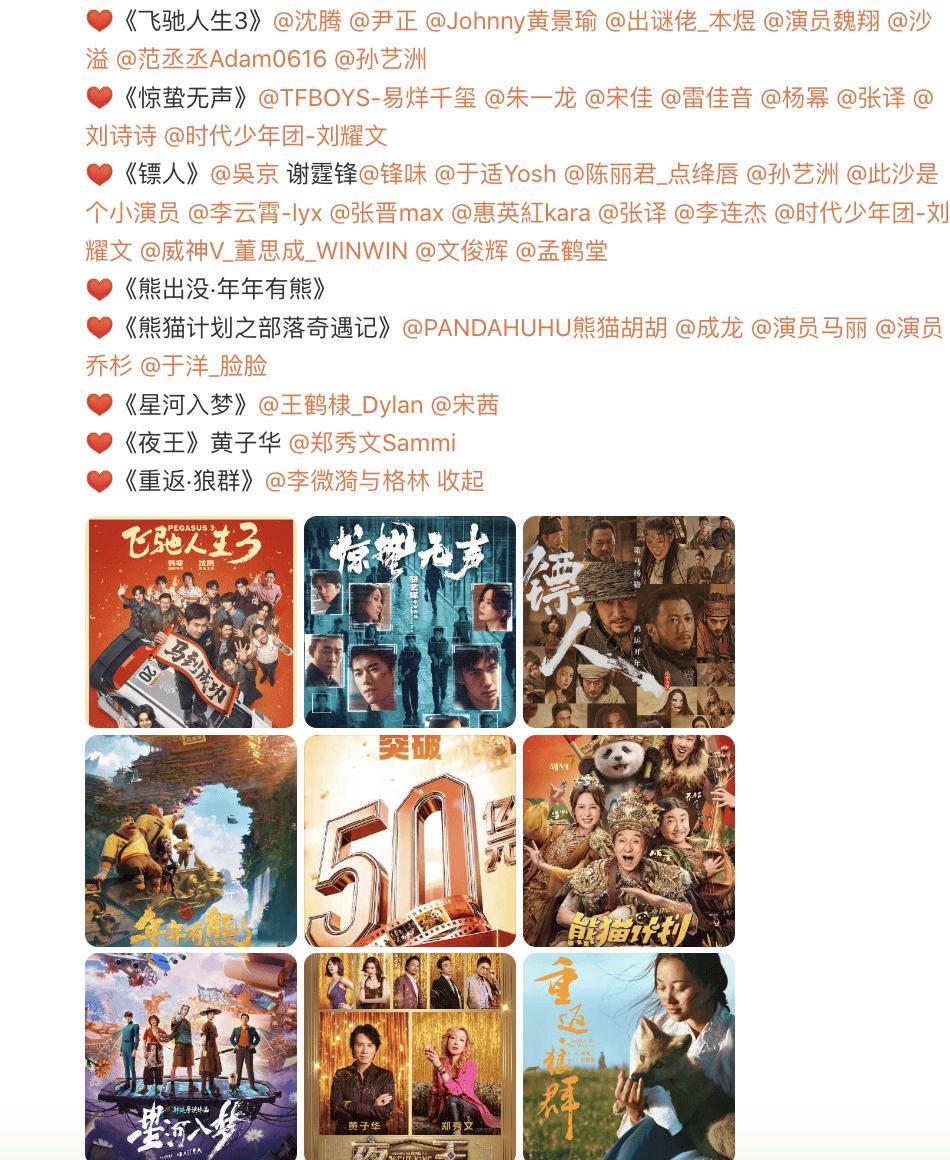Image resolution: width=950 pixels, height=1160 pixels.
Task: Open the 镖人 poster image
Action: coord(628,622)
